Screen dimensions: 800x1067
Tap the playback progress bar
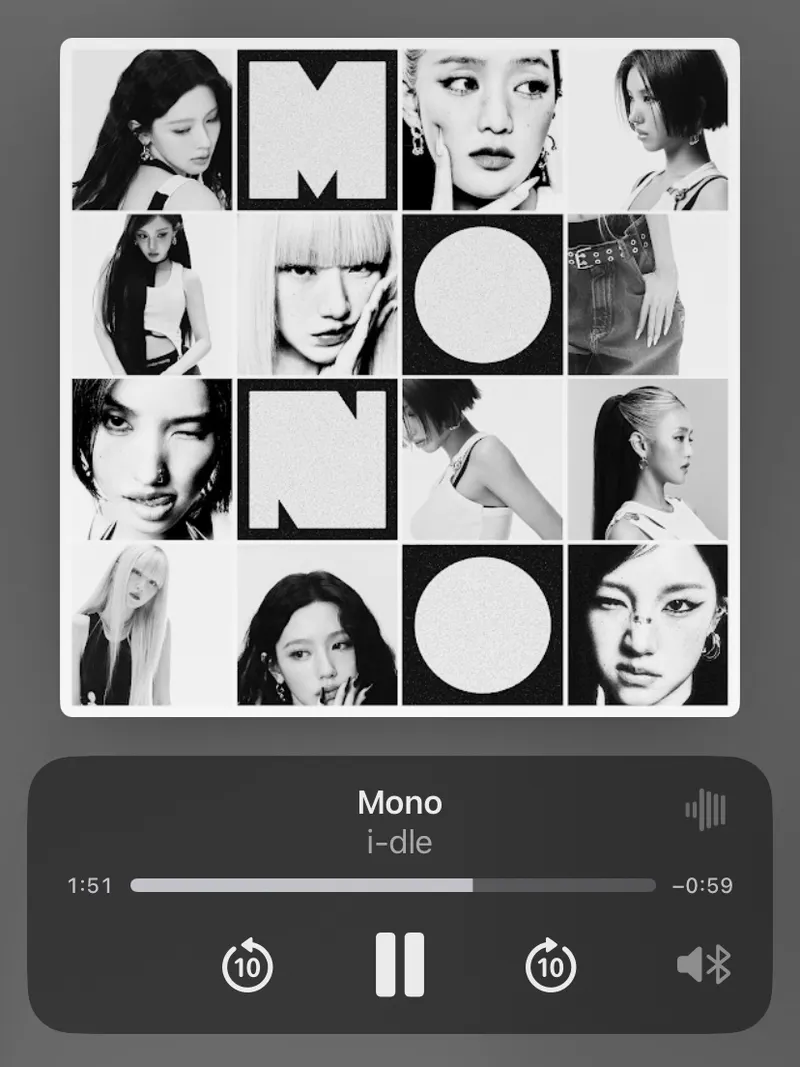click(392, 885)
